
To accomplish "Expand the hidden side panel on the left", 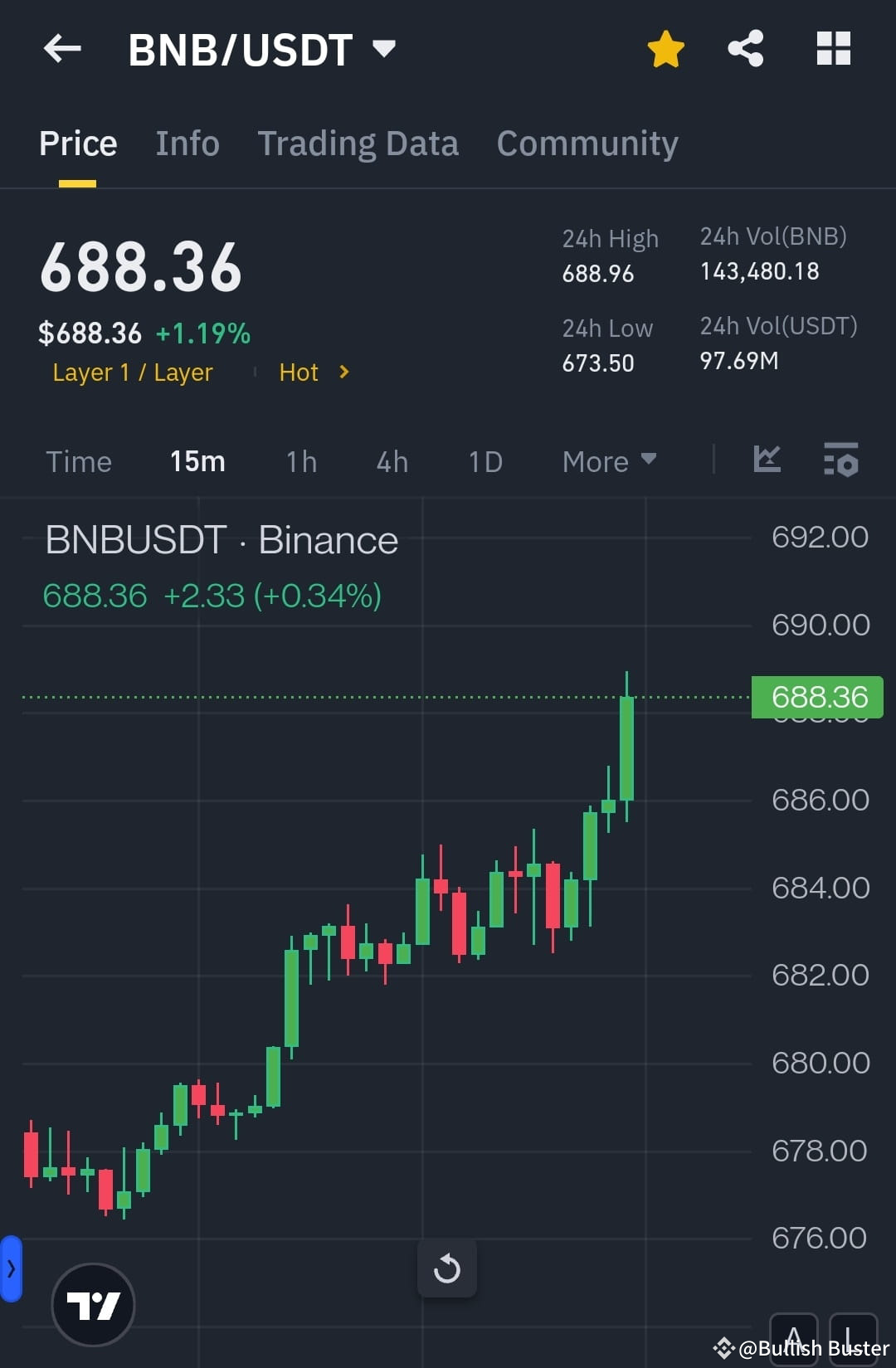I will point(10,1267).
